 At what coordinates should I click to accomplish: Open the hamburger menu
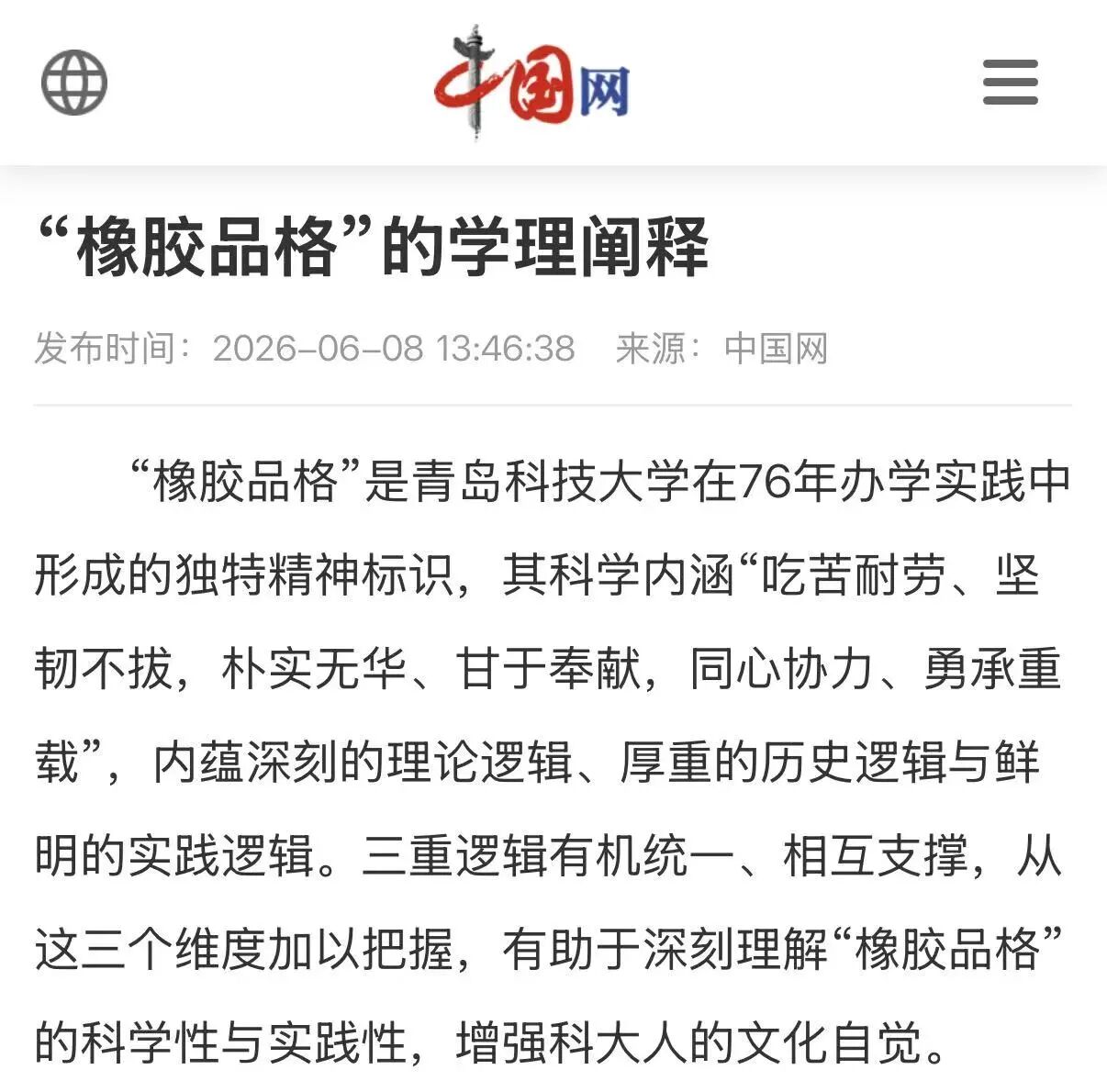click(x=1010, y=83)
